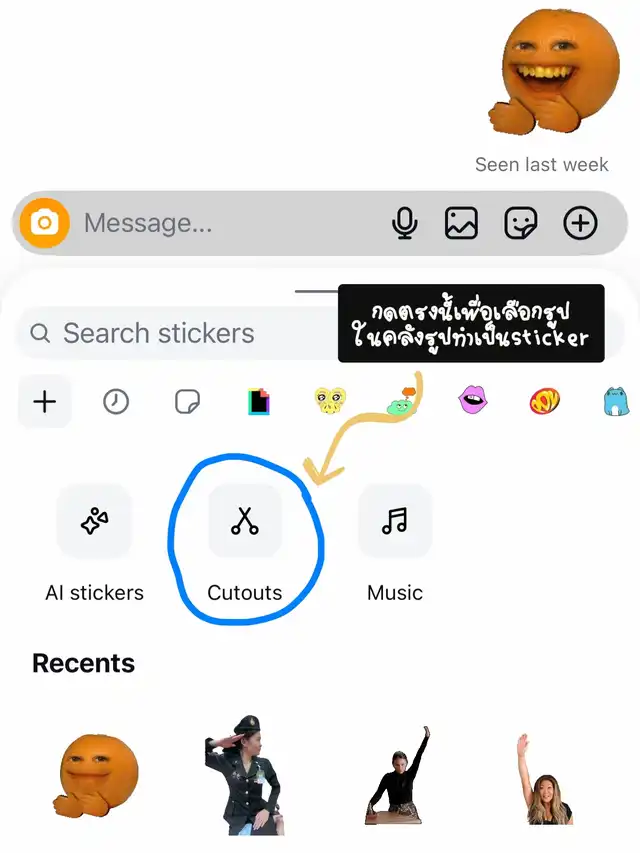This screenshot has height=853, width=640.
Task: Send the woman raising hand sticker
Action: tap(541, 780)
